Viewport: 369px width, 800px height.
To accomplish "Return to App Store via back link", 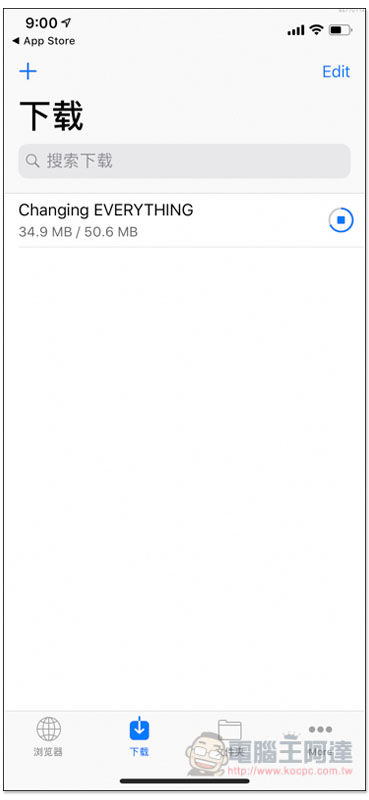I will coord(44,41).
